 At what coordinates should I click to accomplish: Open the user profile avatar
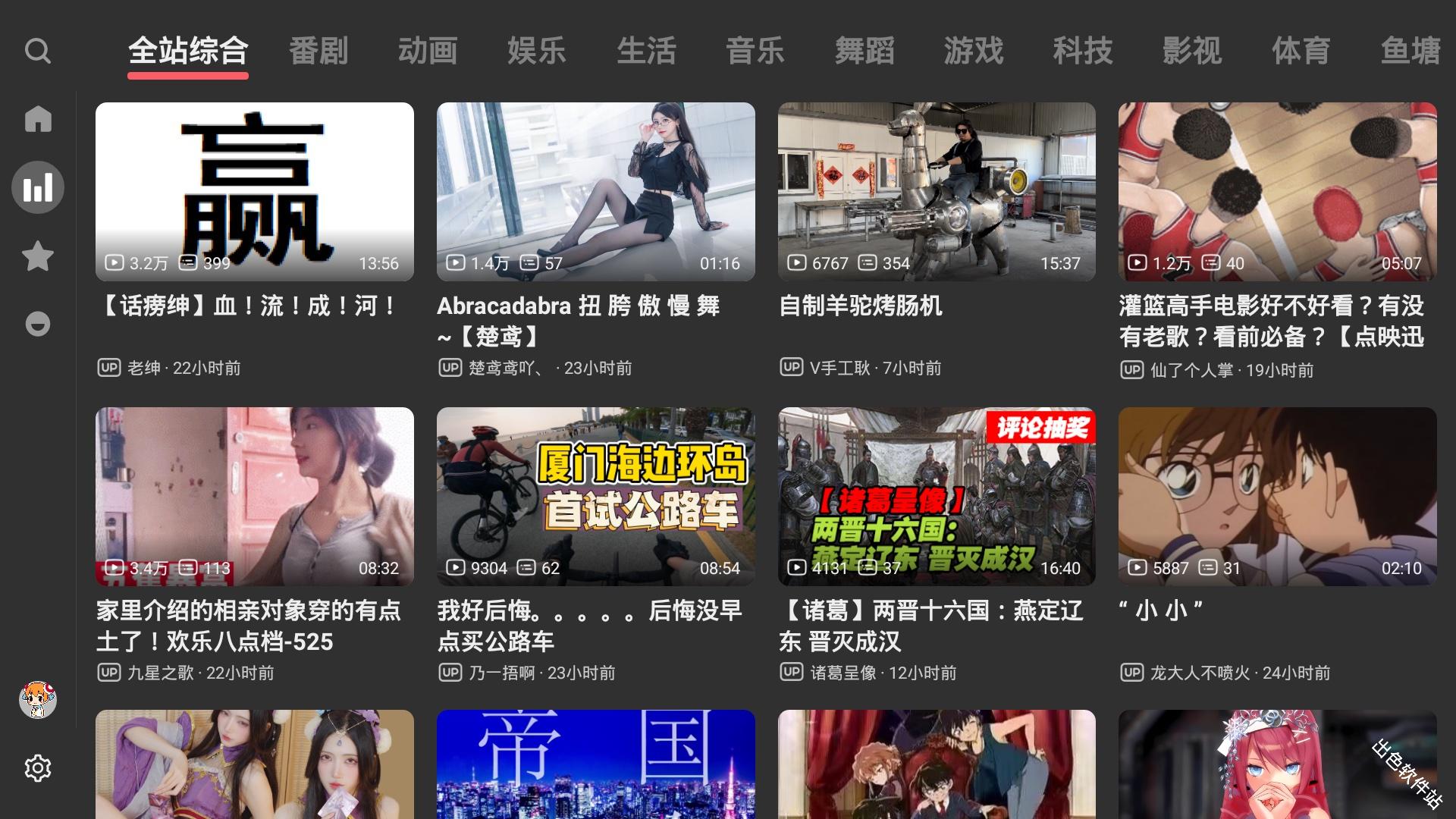point(38,699)
